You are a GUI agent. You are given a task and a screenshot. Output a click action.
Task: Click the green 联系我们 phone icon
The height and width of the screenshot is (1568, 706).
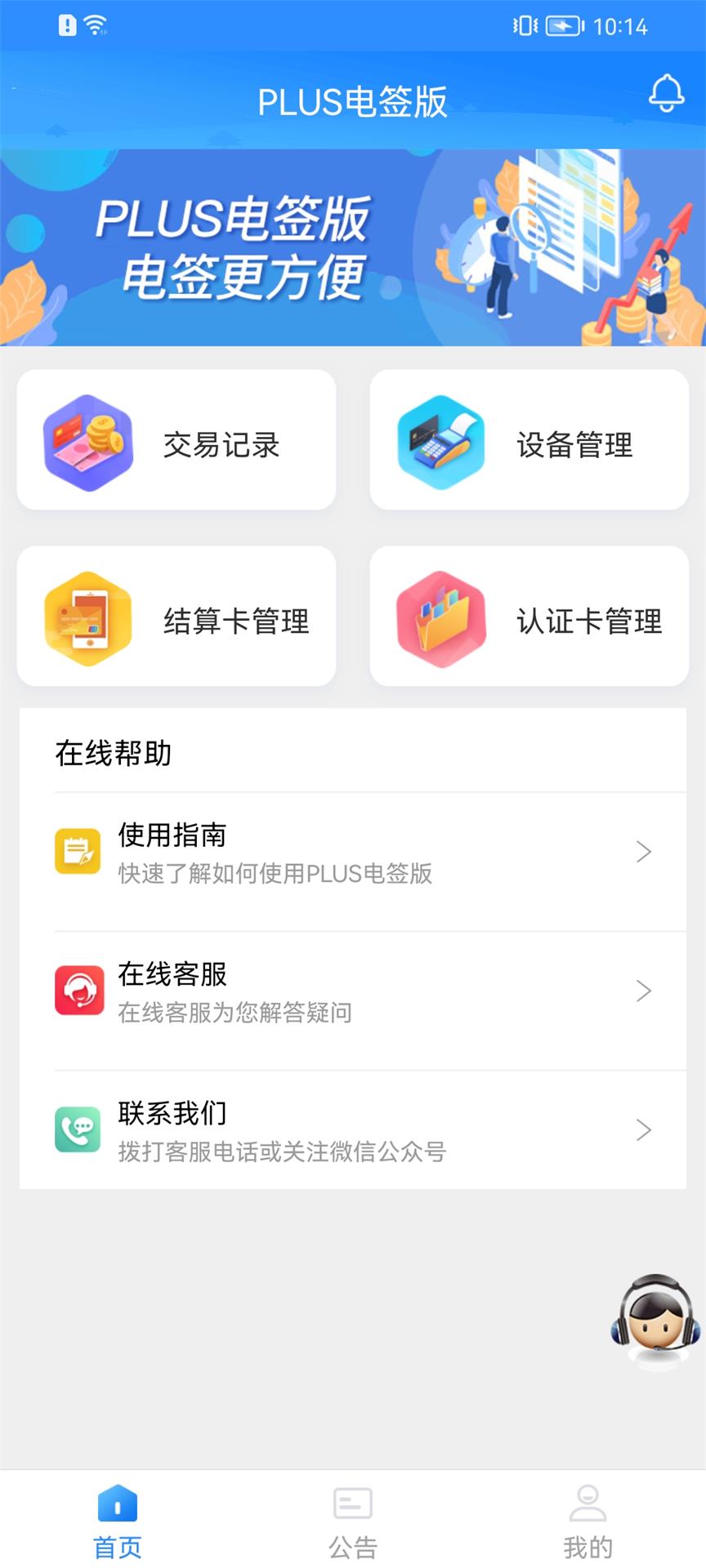(77, 1129)
